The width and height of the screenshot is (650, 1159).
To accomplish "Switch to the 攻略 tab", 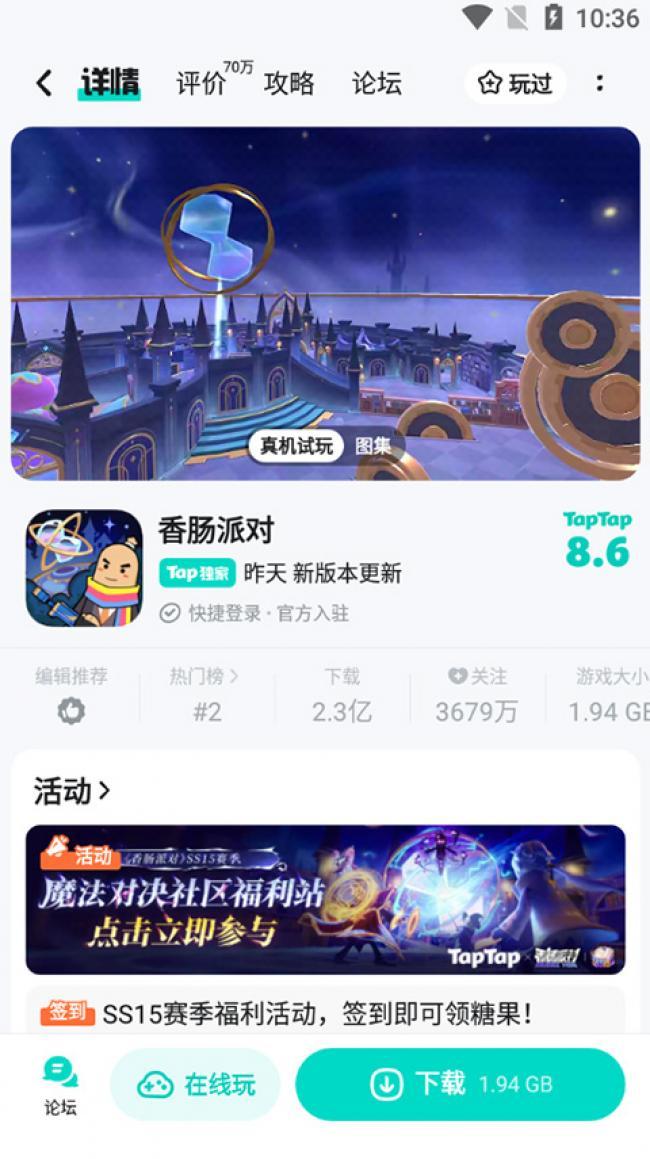I will [x=289, y=84].
